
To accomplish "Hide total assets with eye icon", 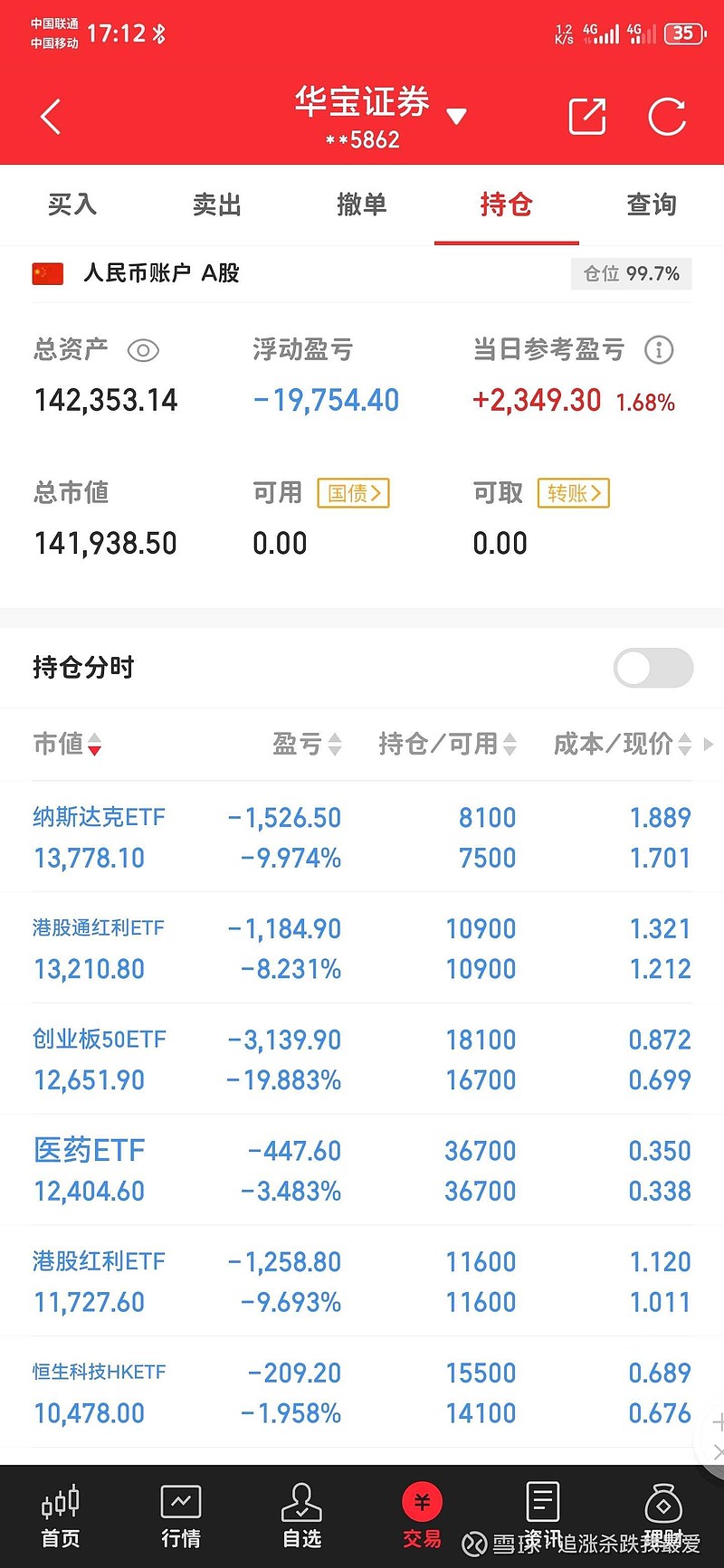I will point(143,350).
